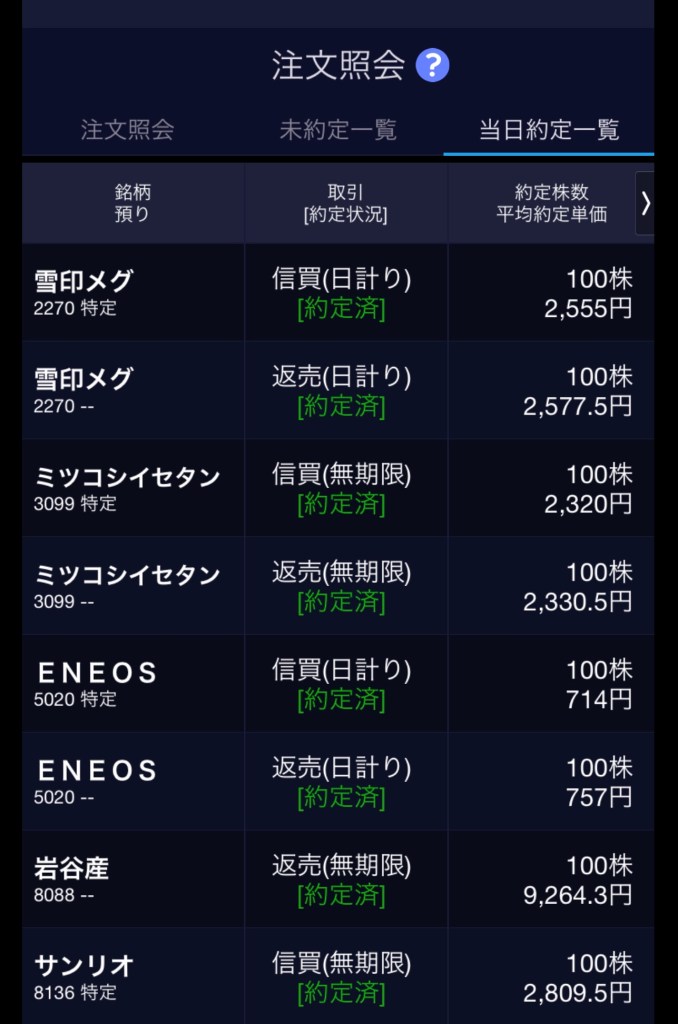
Task: Open the 雪印メグ 信買(日計り) order row
Action: click(x=338, y=293)
